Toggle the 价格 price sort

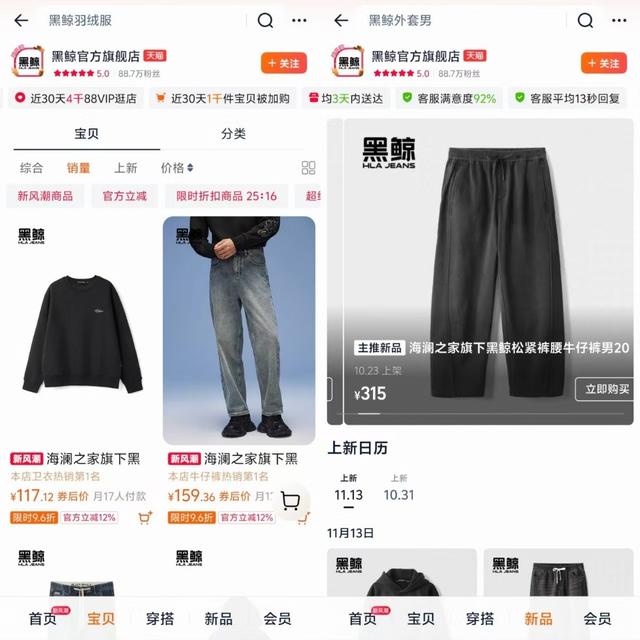(x=177, y=168)
